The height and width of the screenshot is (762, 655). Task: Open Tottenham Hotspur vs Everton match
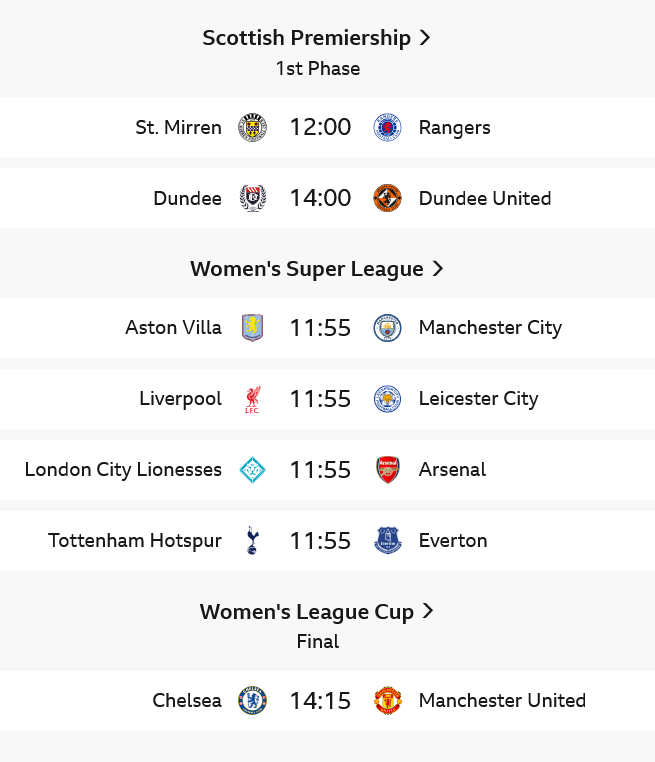coord(320,541)
